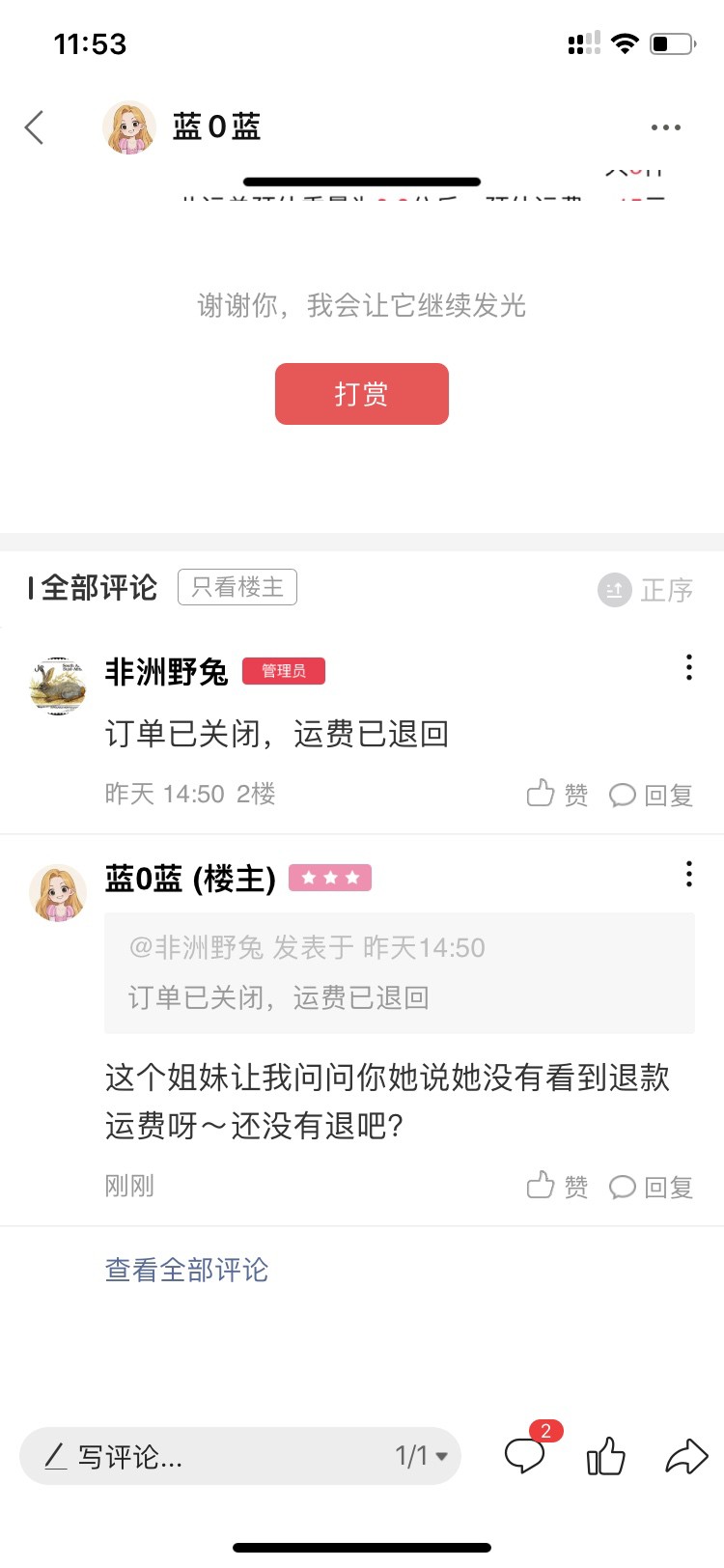Go back using the header arrow
Image resolution: width=724 pixels, height=1568 pixels.
click(x=35, y=127)
